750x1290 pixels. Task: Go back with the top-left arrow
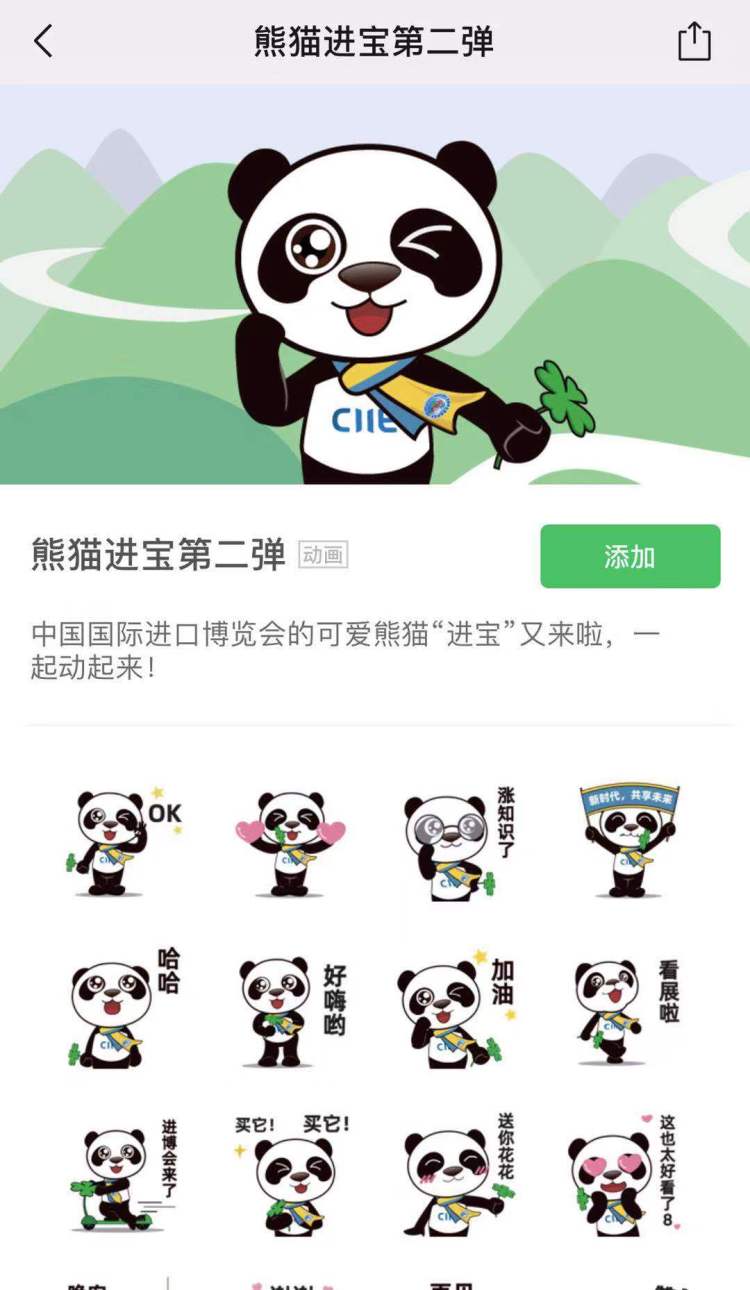click(43, 42)
